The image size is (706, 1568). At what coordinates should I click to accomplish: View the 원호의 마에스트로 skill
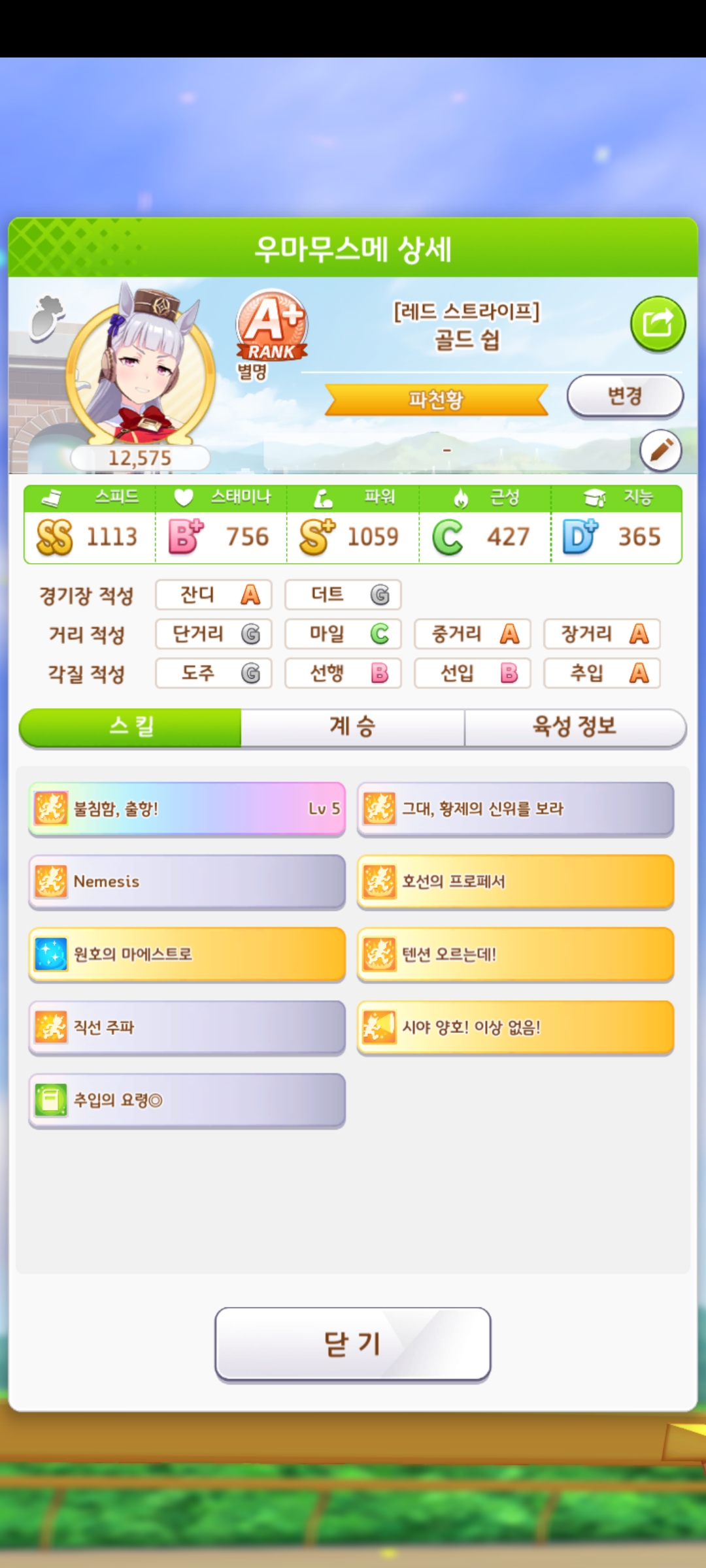point(187,955)
